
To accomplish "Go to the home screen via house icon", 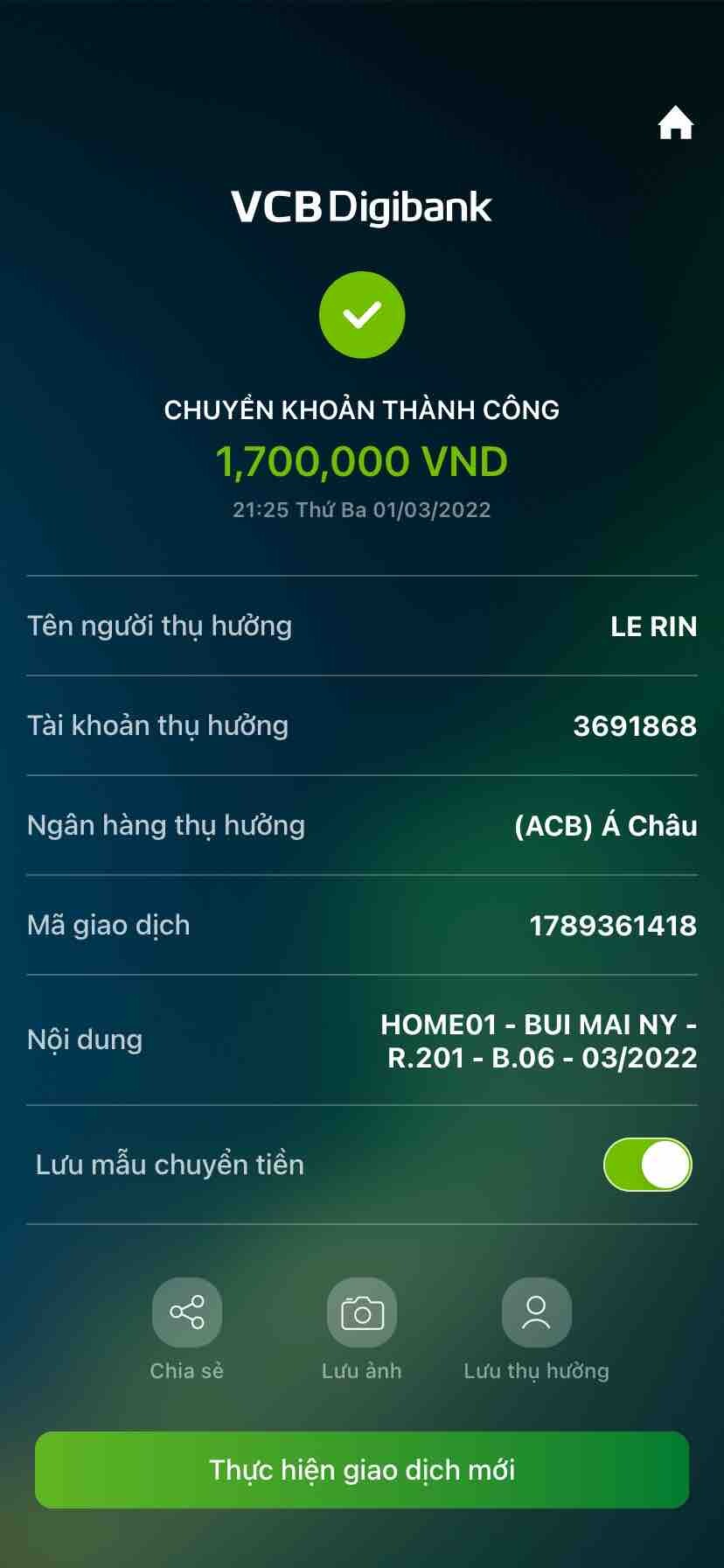I will point(675,123).
